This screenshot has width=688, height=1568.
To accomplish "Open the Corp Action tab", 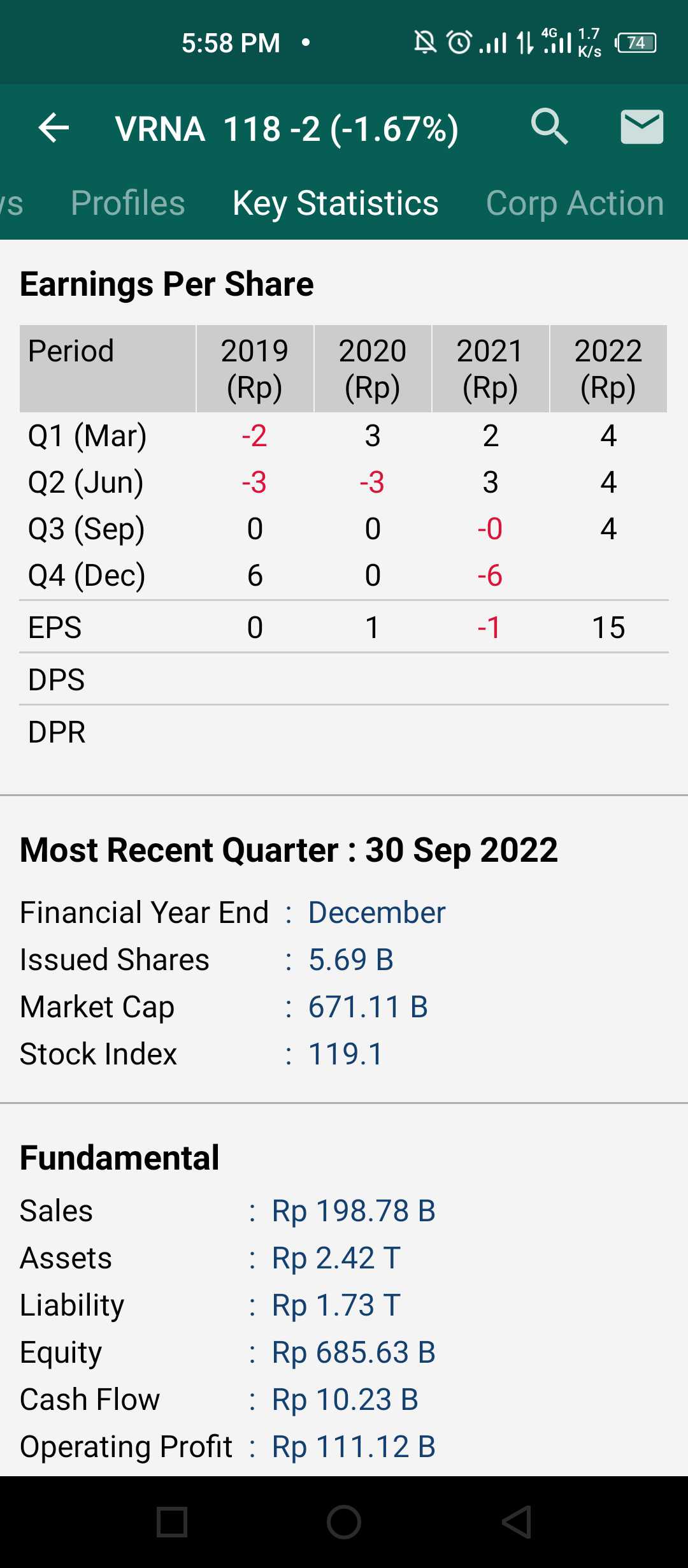I will (574, 203).
